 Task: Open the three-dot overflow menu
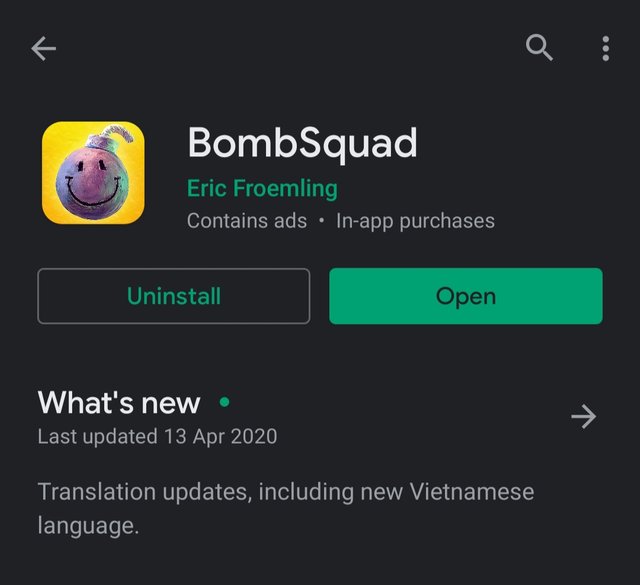tap(606, 48)
